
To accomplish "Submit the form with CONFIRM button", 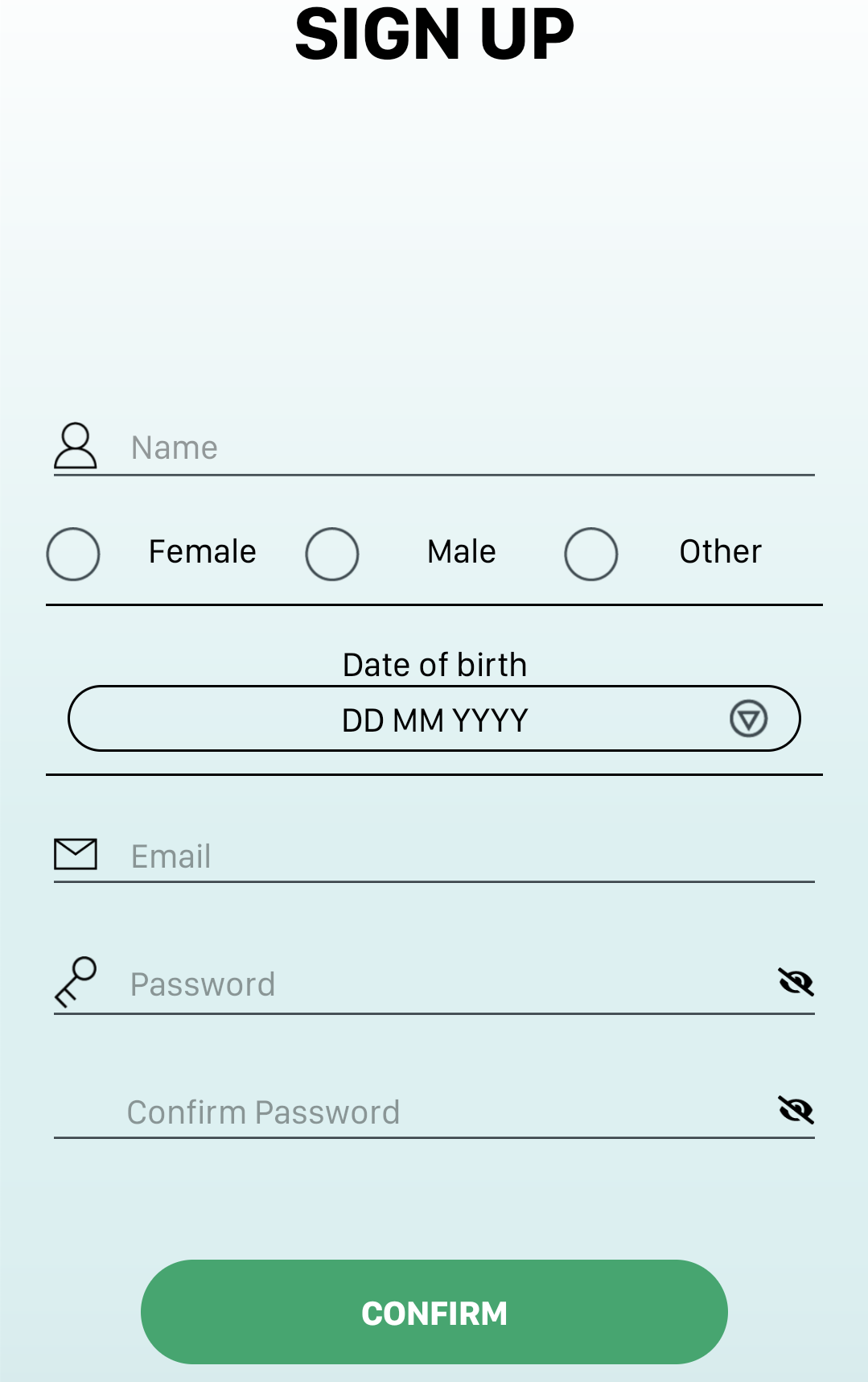I will point(434,1312).
